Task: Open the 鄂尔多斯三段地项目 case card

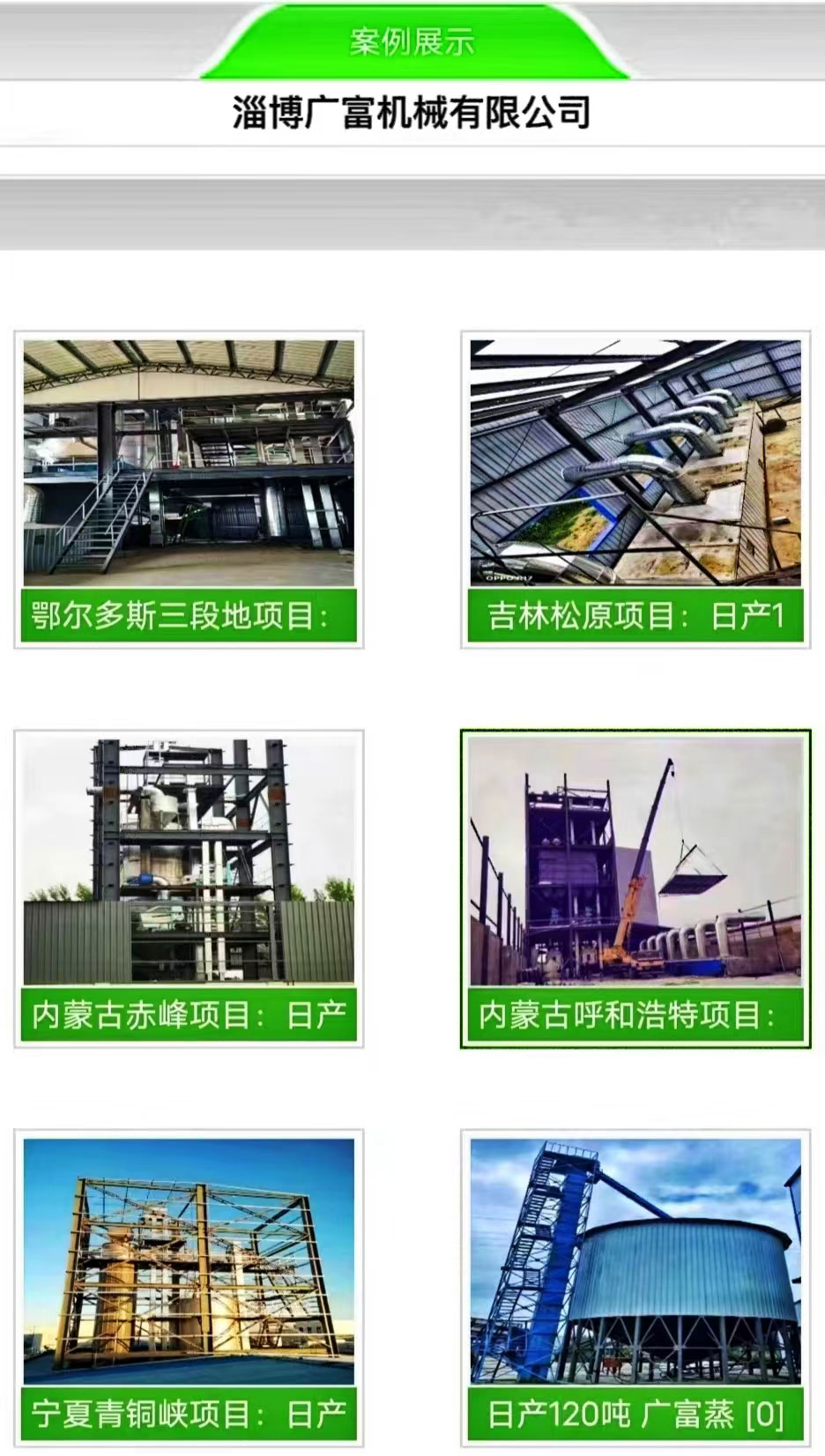Action: tap(189, 489)
